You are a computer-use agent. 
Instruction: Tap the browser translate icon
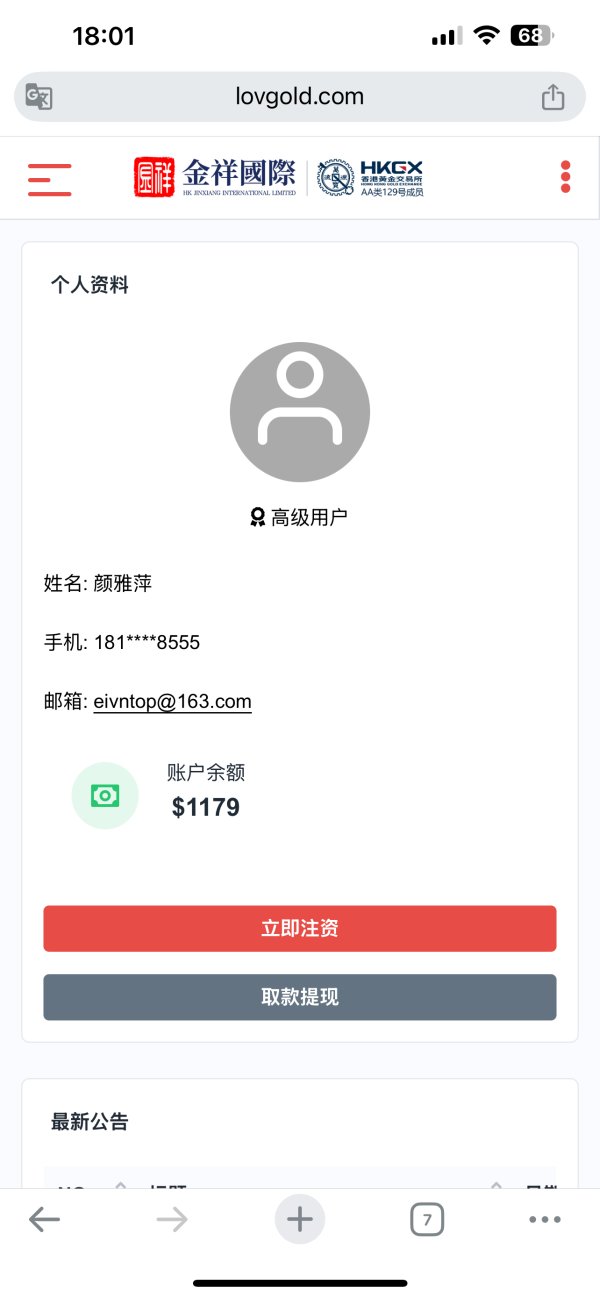(39, 96)
